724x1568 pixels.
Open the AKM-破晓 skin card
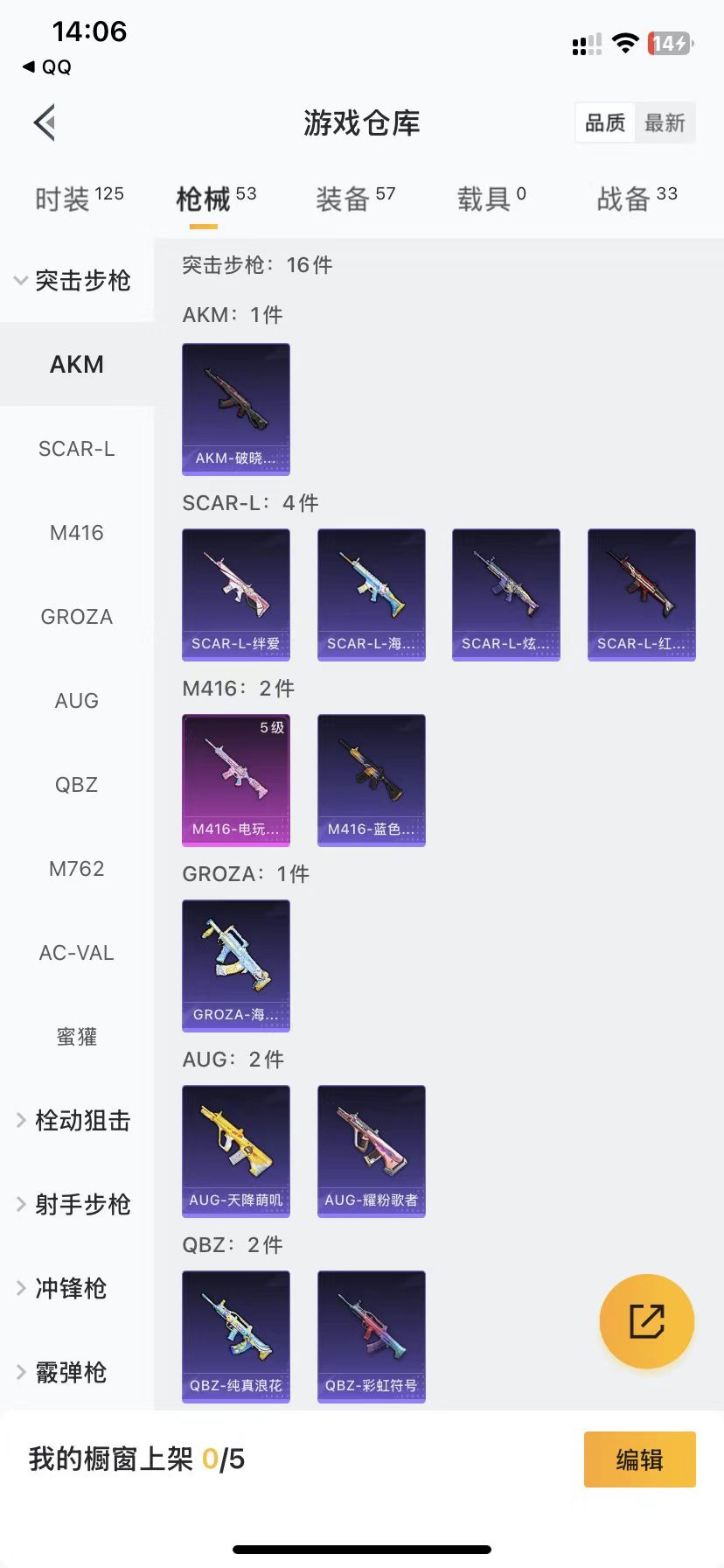pos(236,409)
